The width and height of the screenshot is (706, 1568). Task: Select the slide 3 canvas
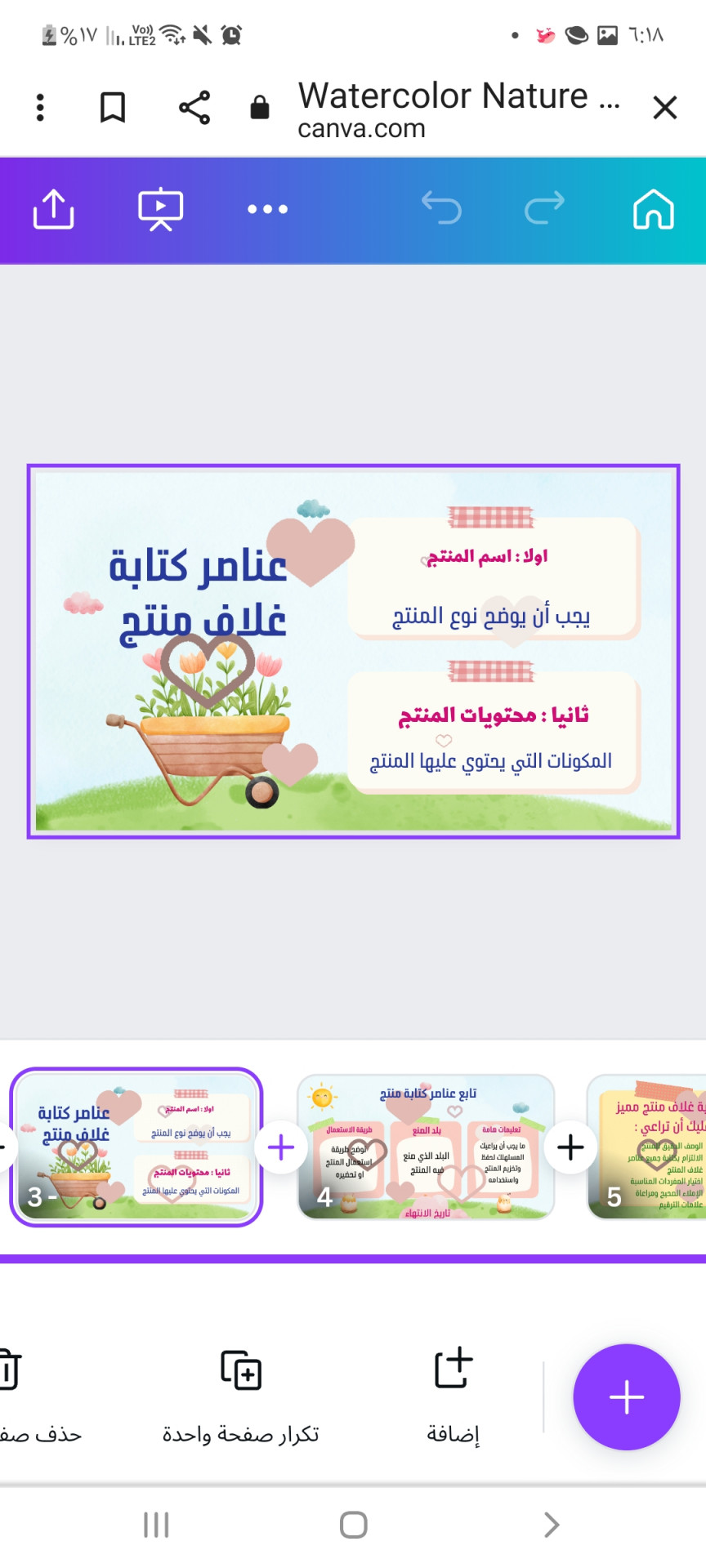[x=353, y=651]
